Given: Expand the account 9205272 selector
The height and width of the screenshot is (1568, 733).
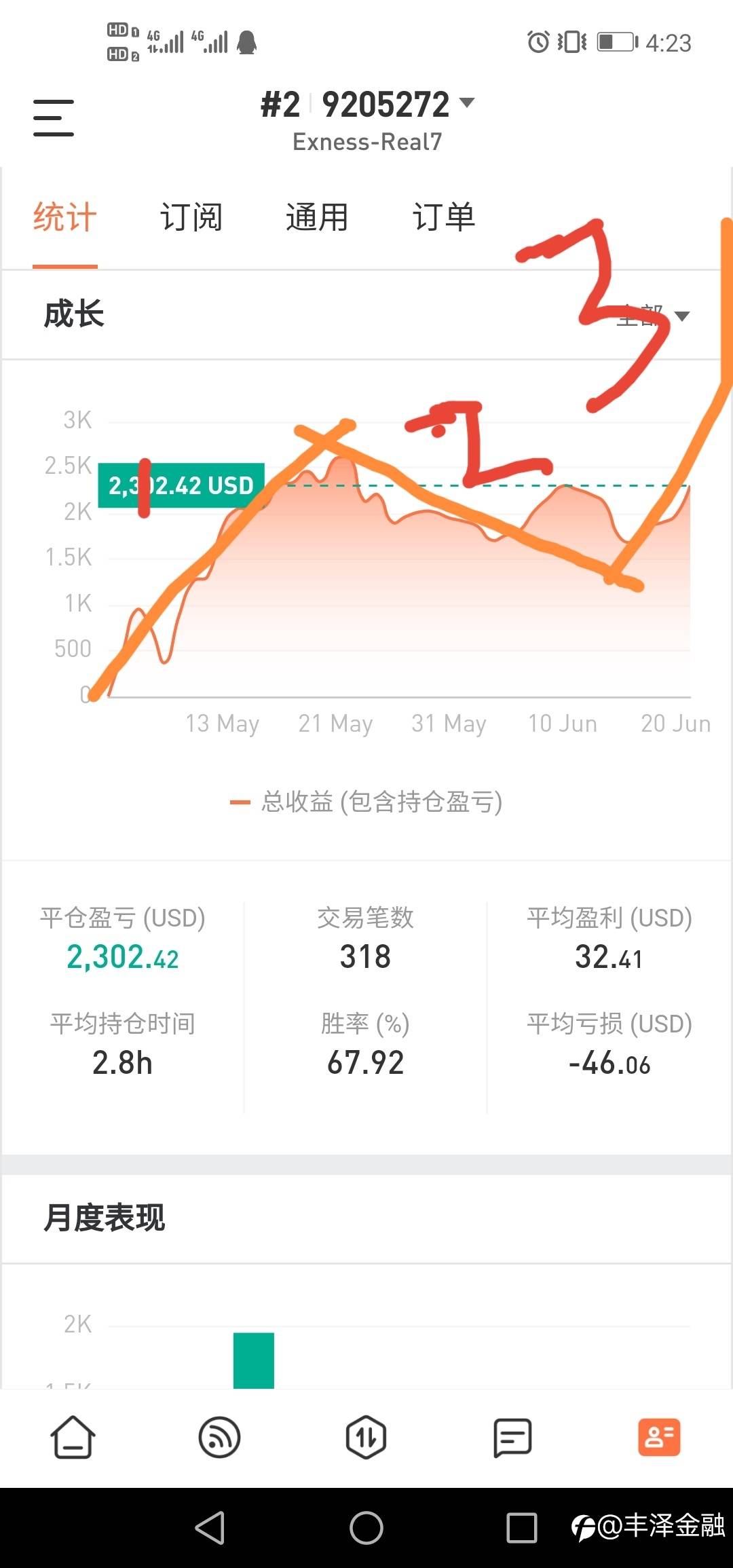Looking at the screenshot, I should [x=367, y=105].
